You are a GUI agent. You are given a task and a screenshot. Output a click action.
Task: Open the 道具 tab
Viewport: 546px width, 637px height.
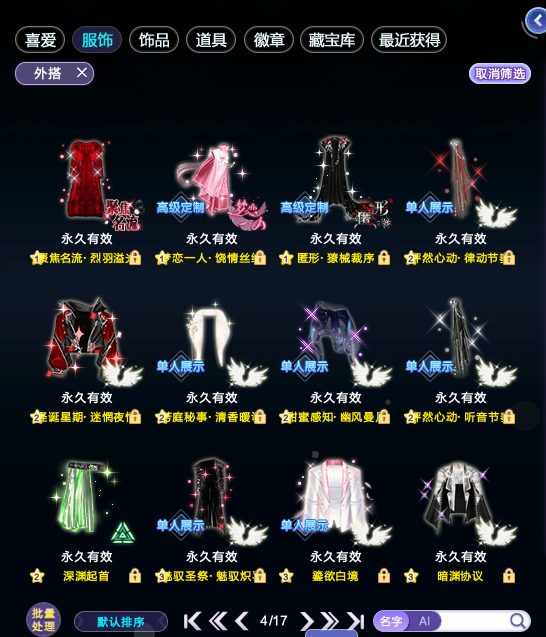click(x=211, y=40)
